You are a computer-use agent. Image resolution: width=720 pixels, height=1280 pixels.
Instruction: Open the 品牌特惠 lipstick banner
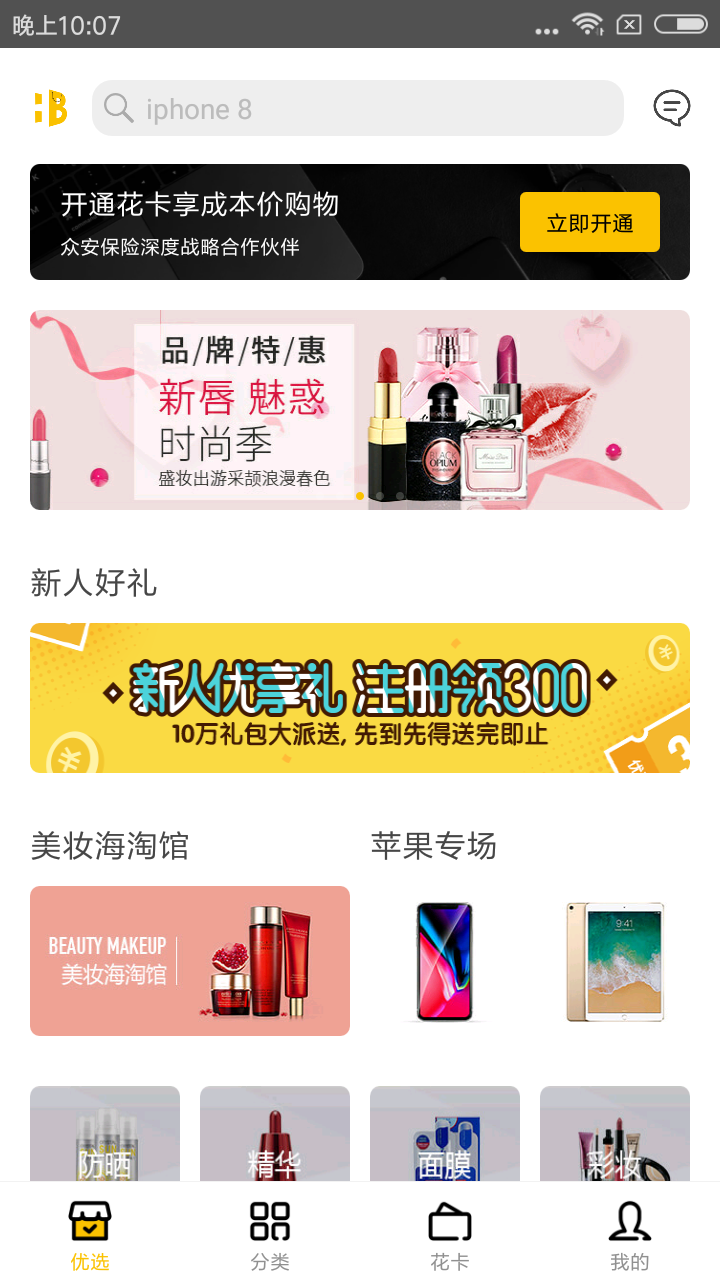pyautogui.click(x=360, y=410)
